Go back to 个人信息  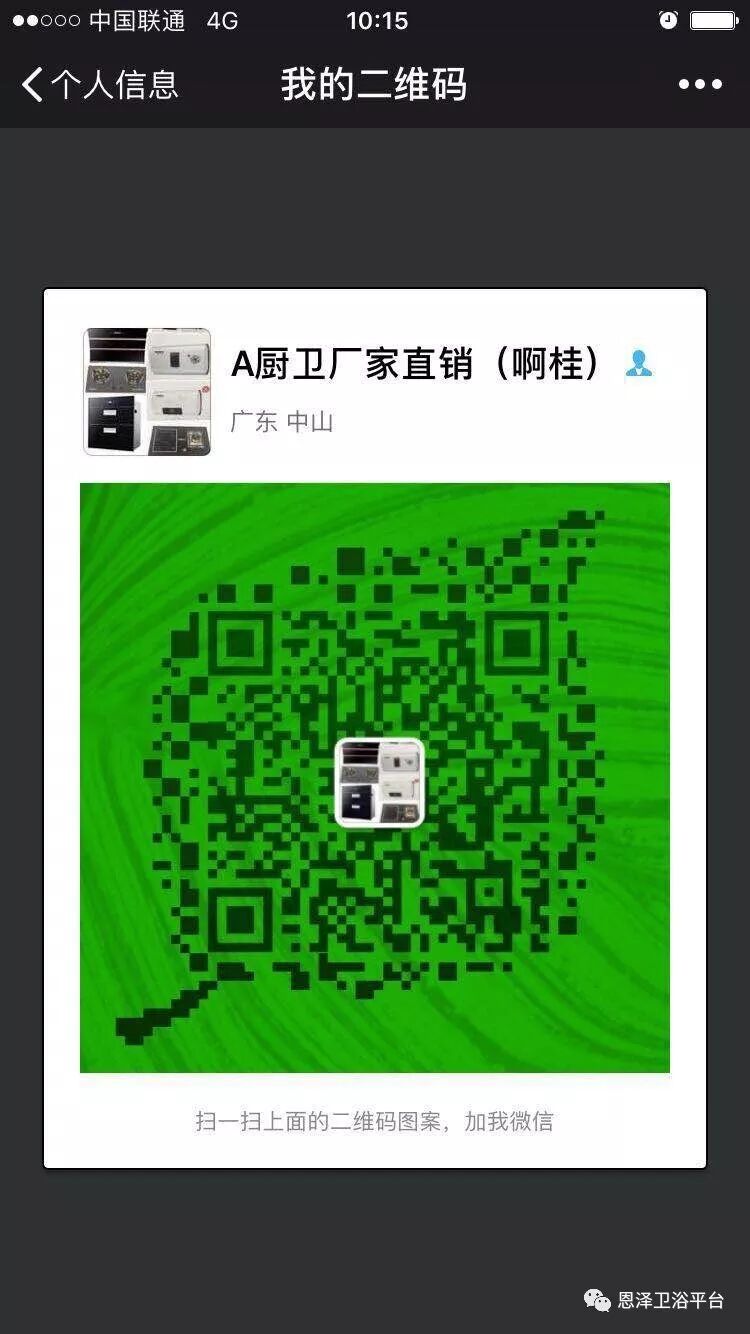pyautogui.click(x=100, y=85)
